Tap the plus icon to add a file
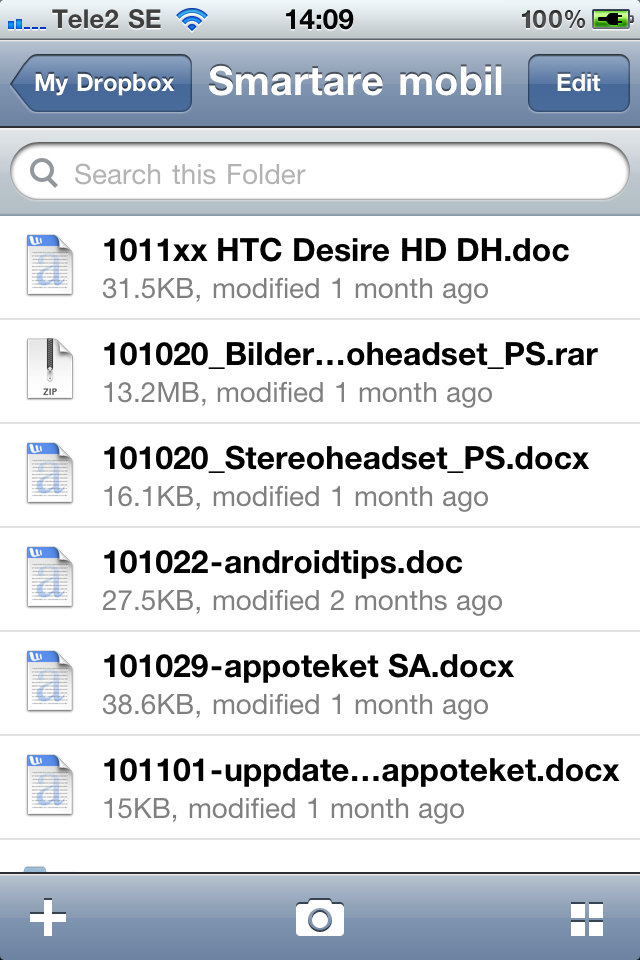 pos(48,917)
